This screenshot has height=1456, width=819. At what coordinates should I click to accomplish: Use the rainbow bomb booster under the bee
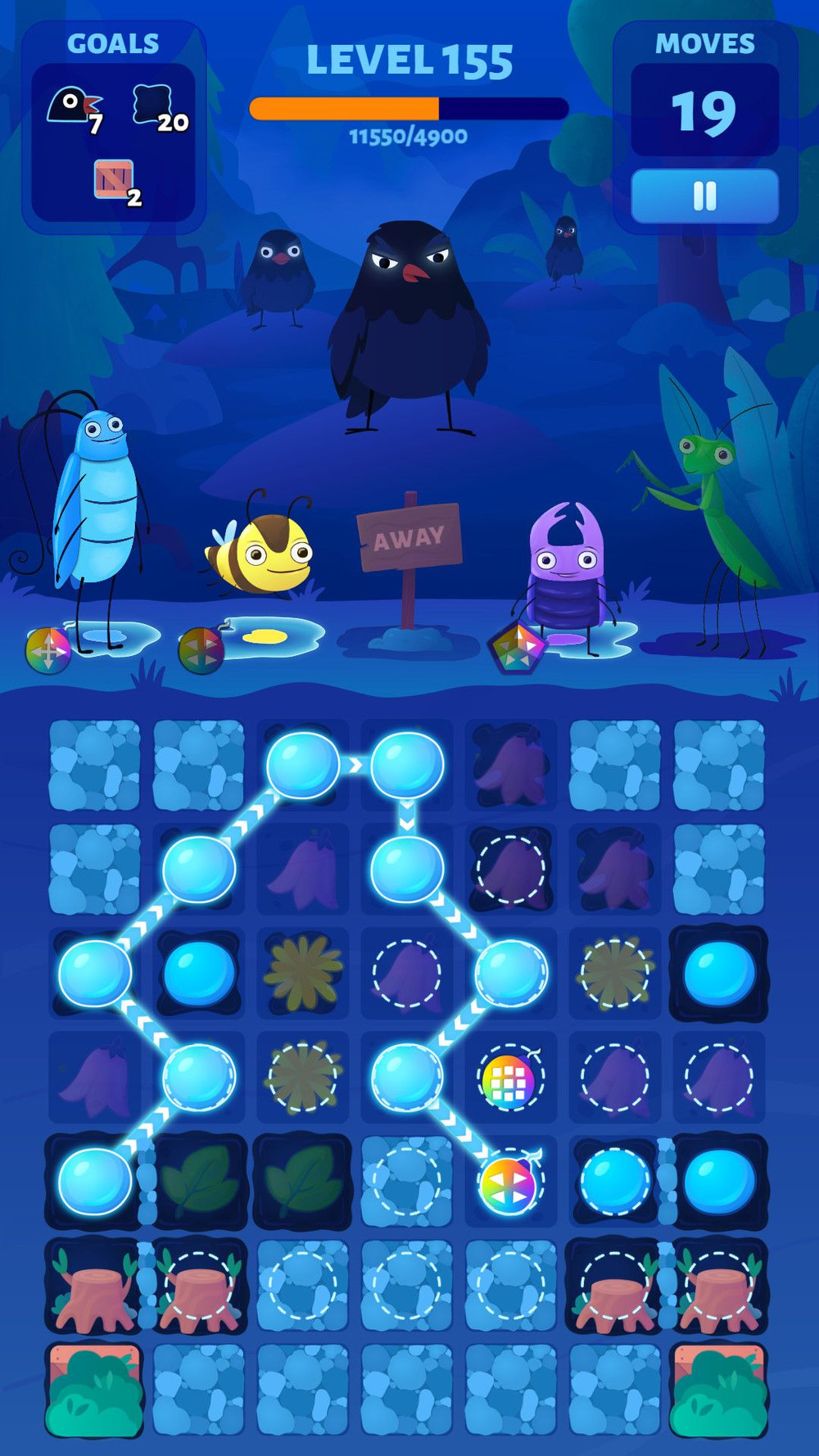[201, 651]
